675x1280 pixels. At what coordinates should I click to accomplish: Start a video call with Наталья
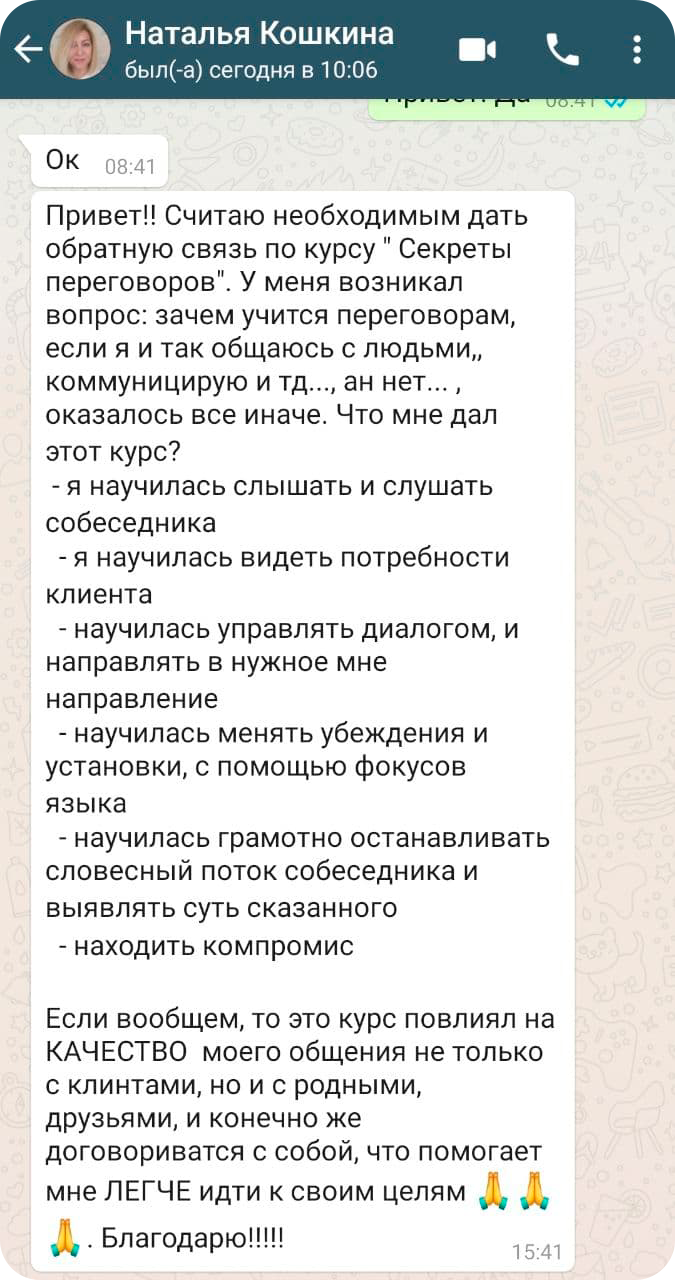pyautogui.click(x=476, y=49)
